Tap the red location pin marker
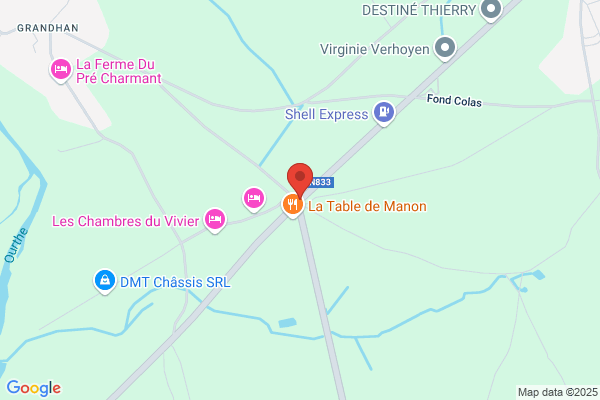The image size is (600, 400). point(300,178)
